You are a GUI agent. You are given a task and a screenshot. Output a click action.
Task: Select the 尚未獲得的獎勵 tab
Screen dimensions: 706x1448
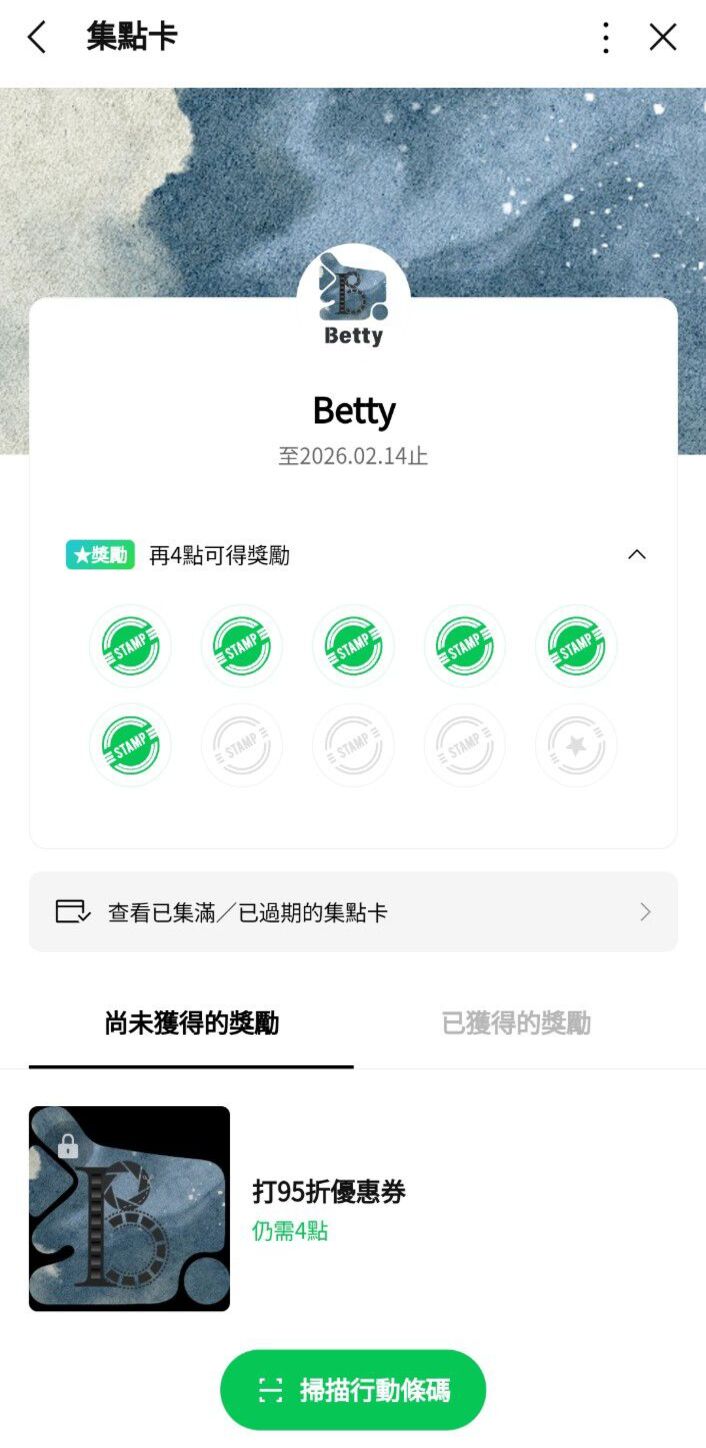[191, 1023]
